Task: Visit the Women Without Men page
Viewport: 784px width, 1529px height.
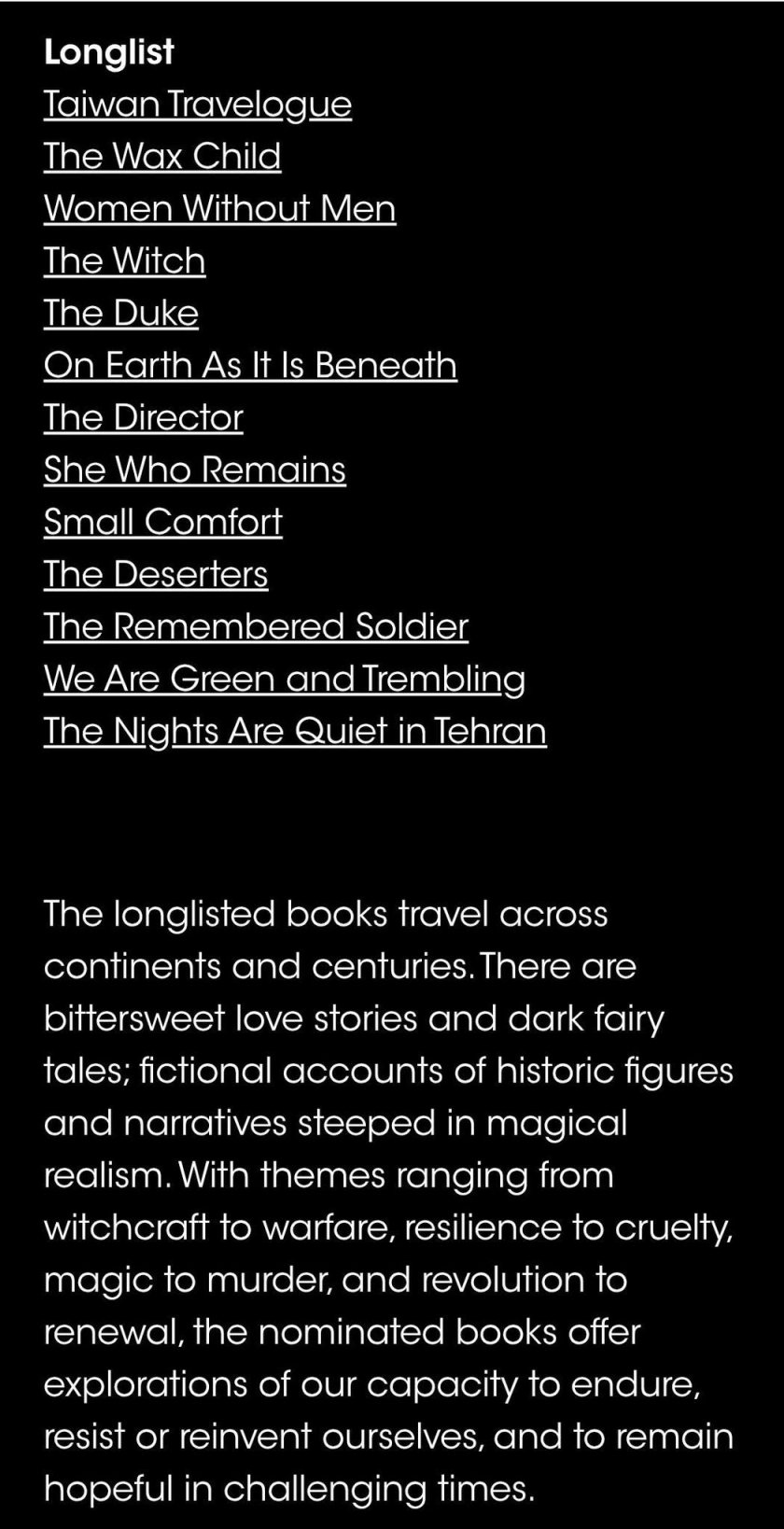Action: (219, 209)
